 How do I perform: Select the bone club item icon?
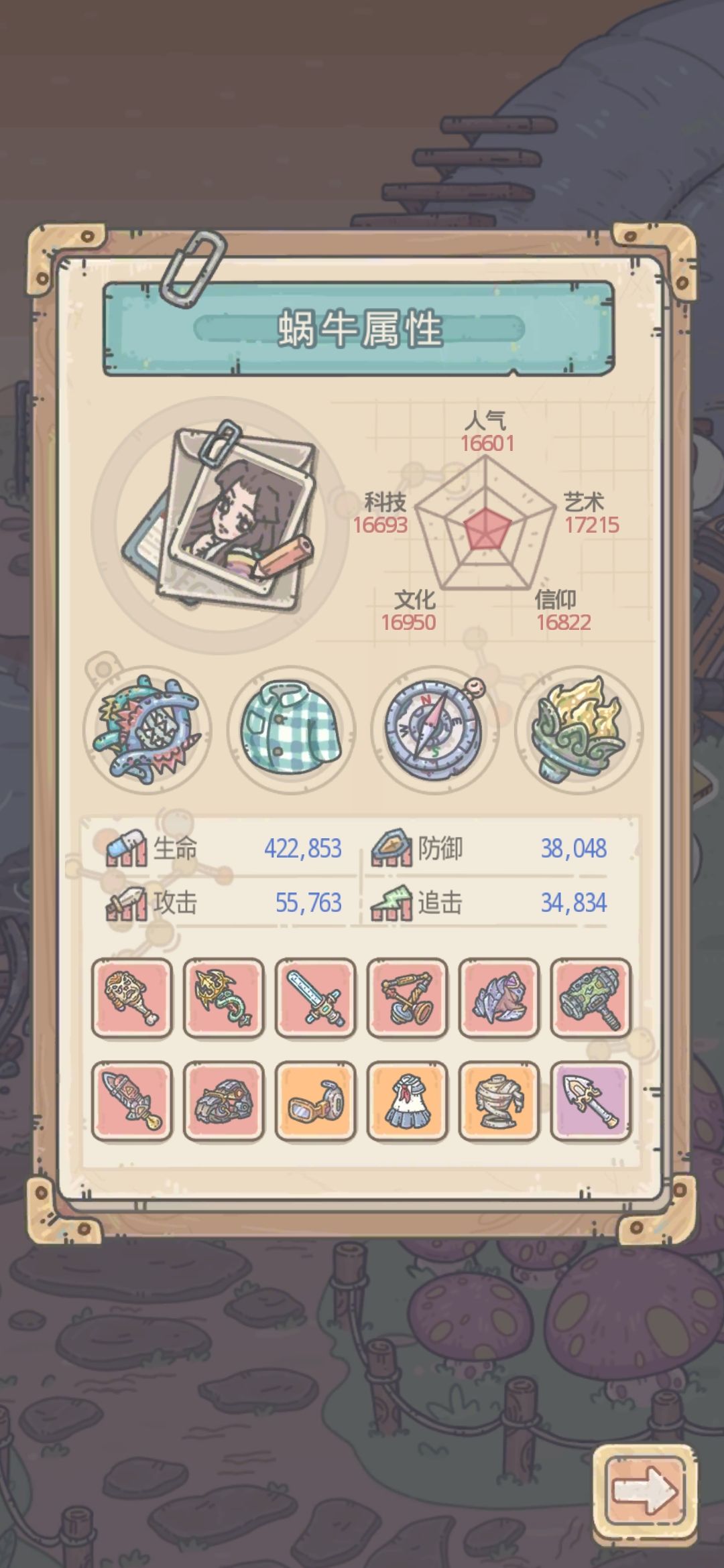(132, 996)
